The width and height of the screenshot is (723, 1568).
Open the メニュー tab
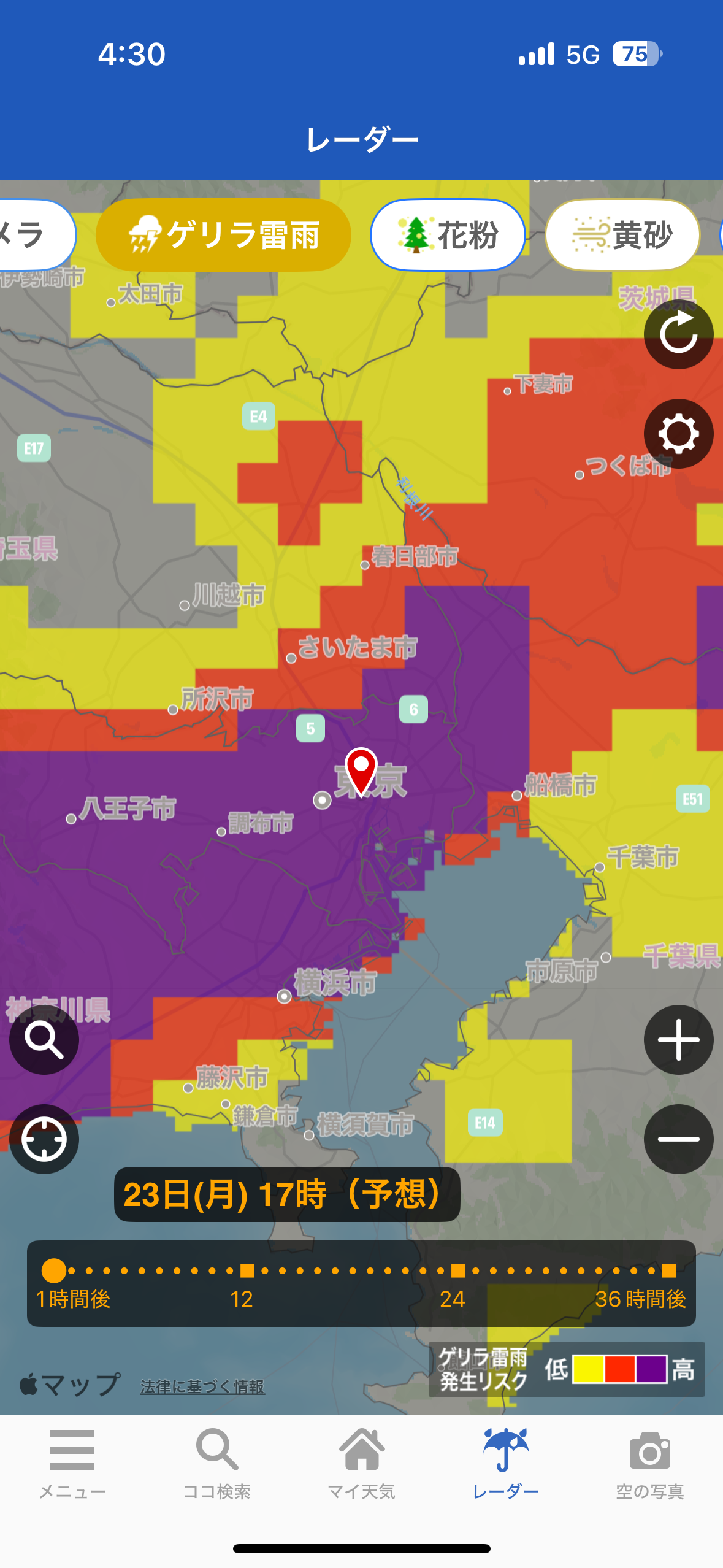72,1464
